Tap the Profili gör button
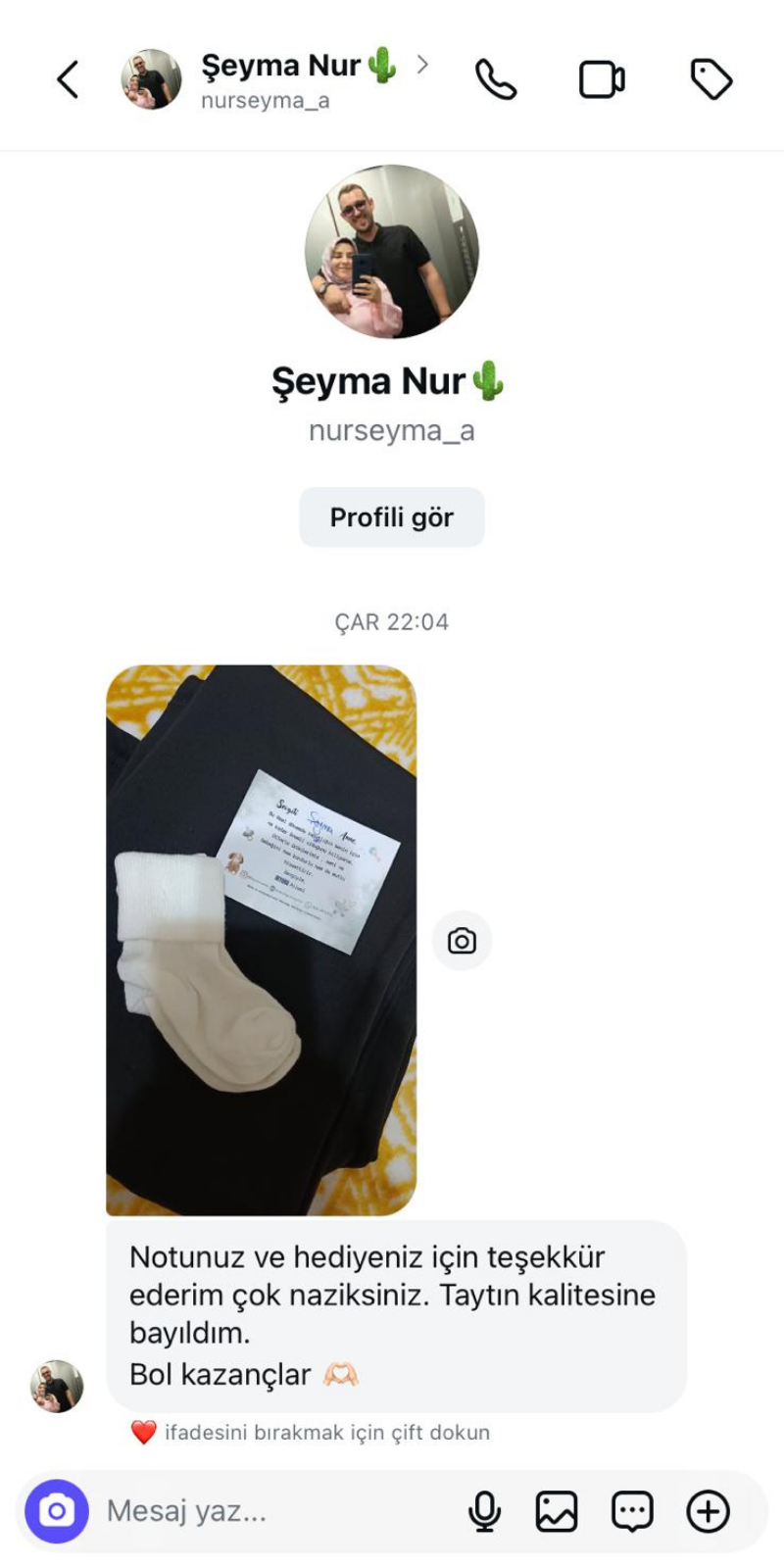 pyautogui.click(x=391, y=517)
